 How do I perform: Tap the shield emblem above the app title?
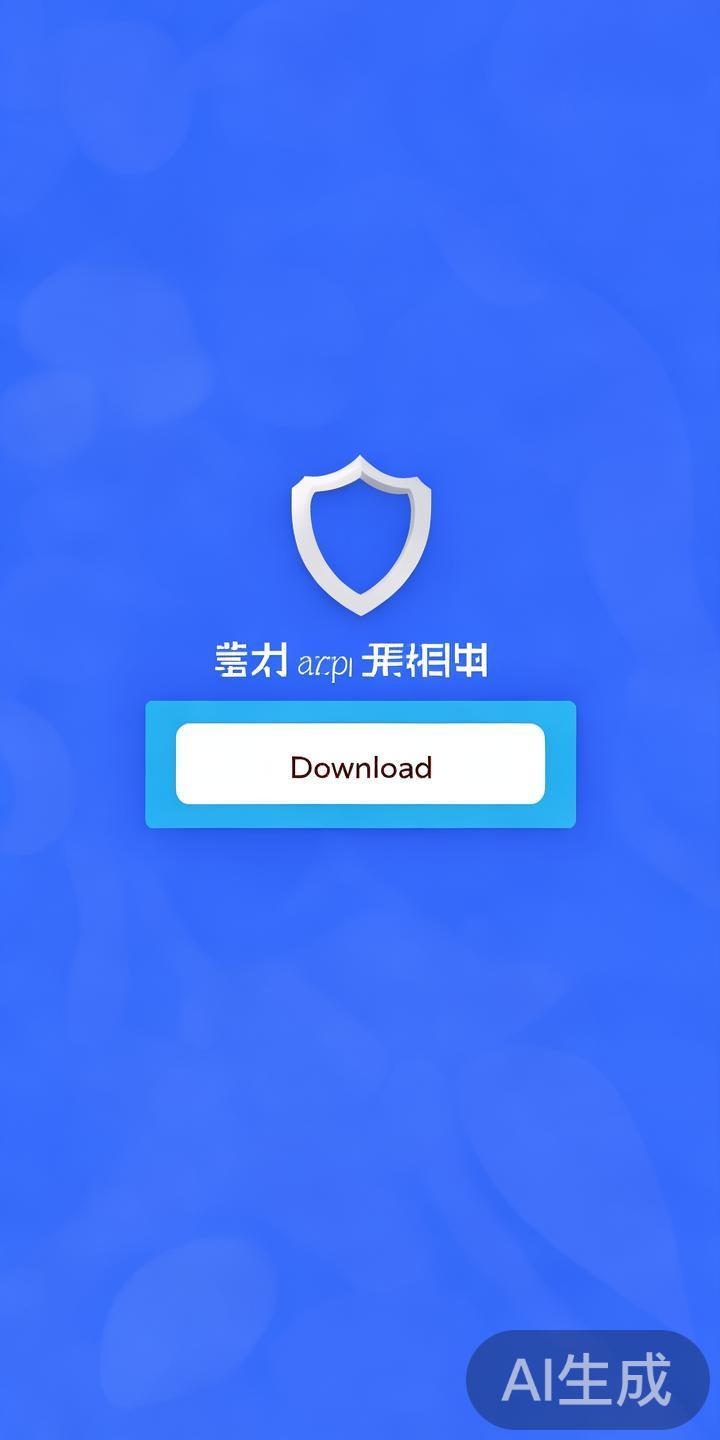coord(360,537)
